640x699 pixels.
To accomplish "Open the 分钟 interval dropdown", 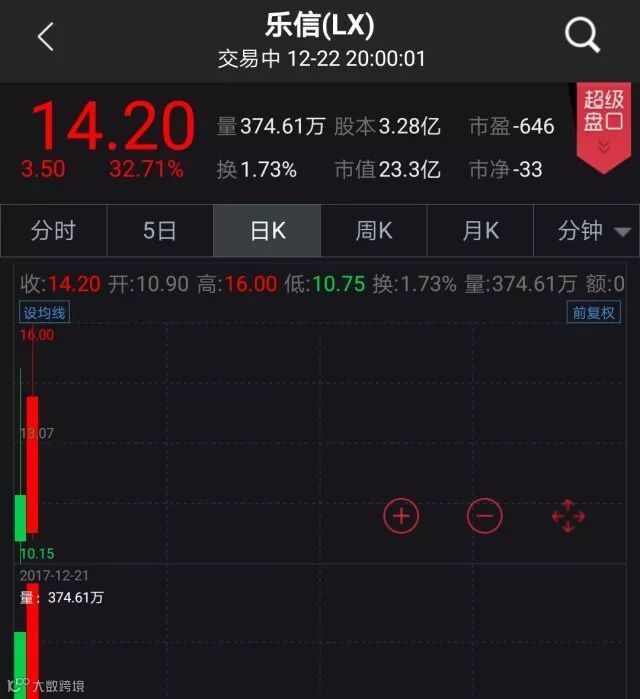I will pyautogui.click(x=592, y=231).
